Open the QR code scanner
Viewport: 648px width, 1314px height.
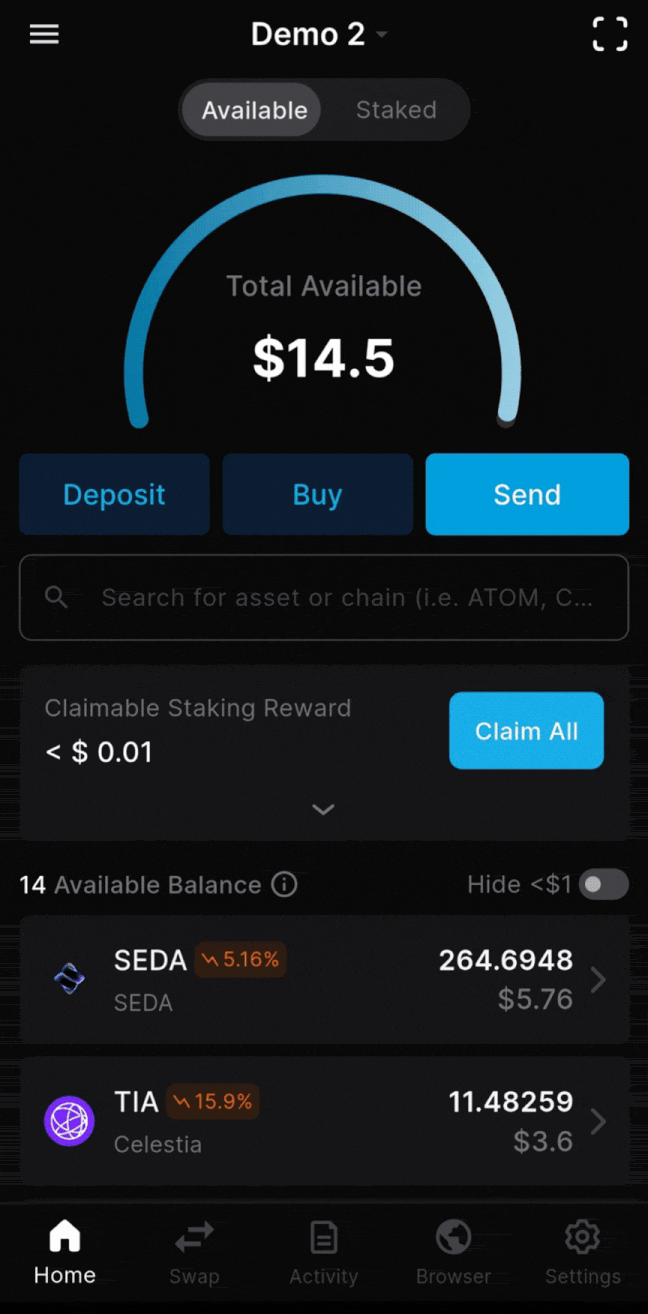point(609,34)
